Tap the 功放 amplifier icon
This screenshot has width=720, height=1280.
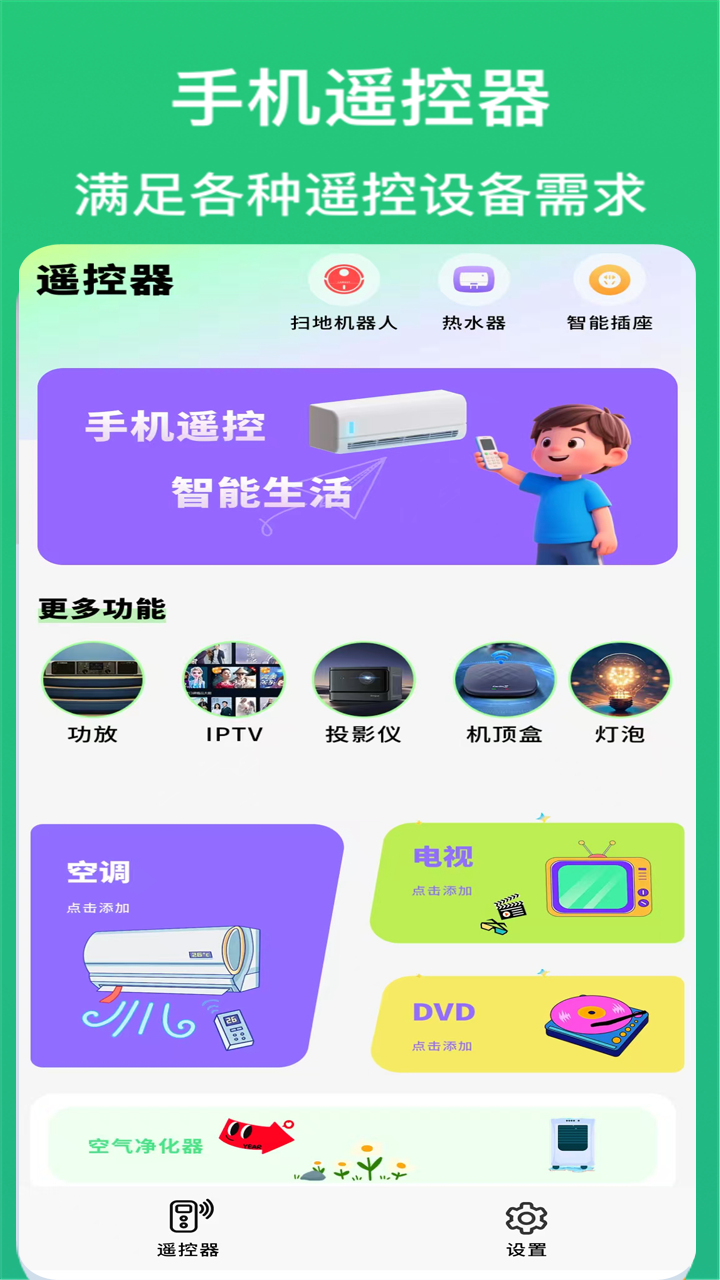pyautogui.click(x=90, y=679)
